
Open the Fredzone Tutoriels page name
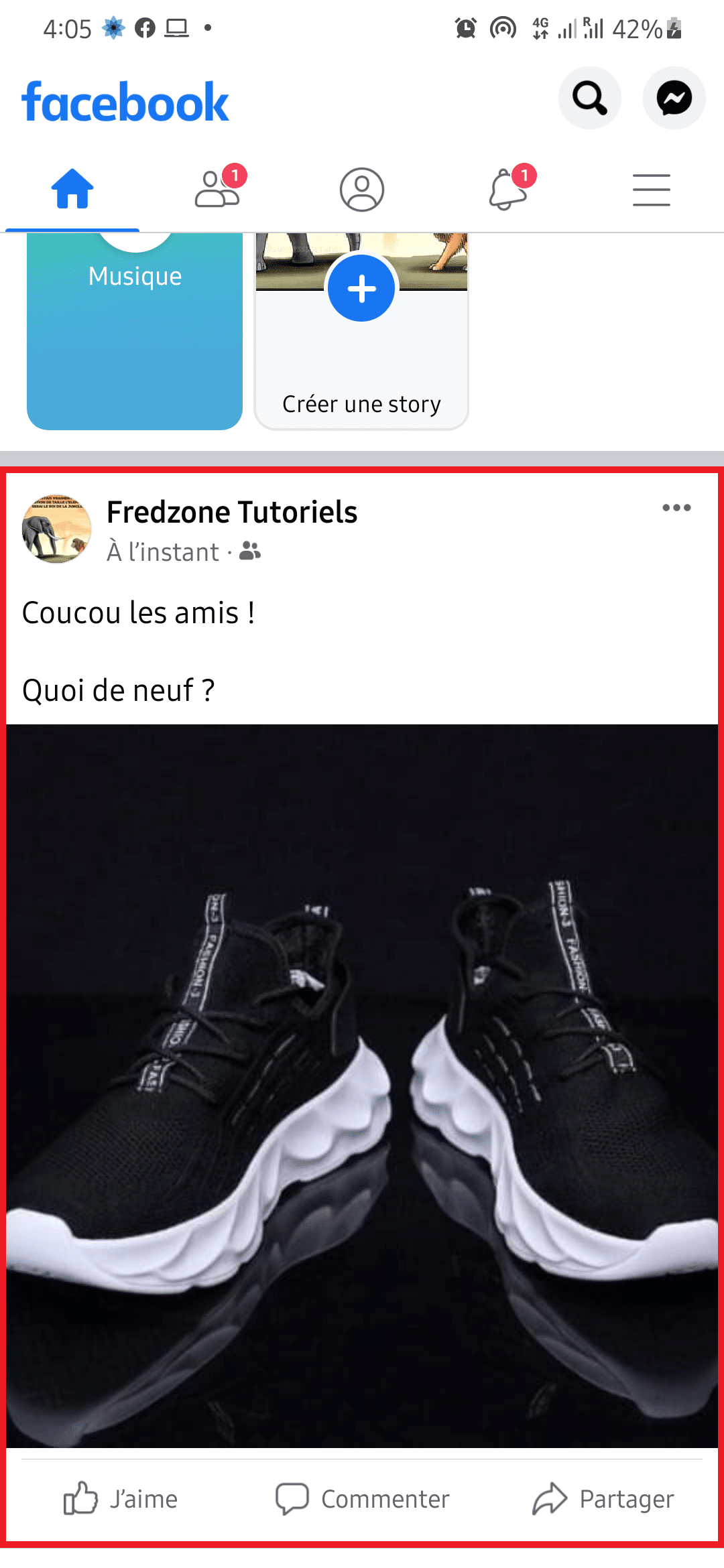(x=232, y=512)
